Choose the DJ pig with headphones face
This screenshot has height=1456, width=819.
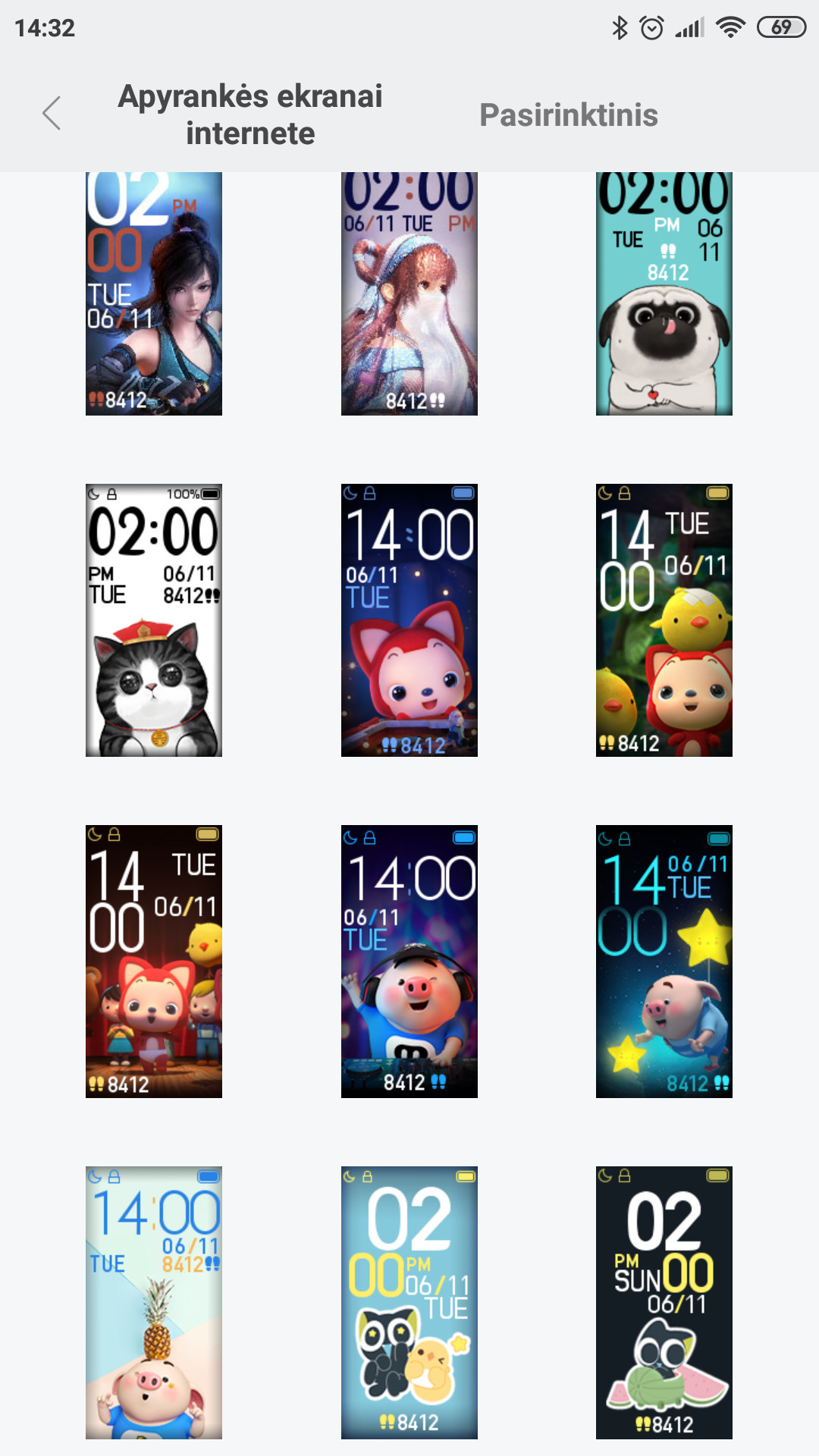point(409,962)
